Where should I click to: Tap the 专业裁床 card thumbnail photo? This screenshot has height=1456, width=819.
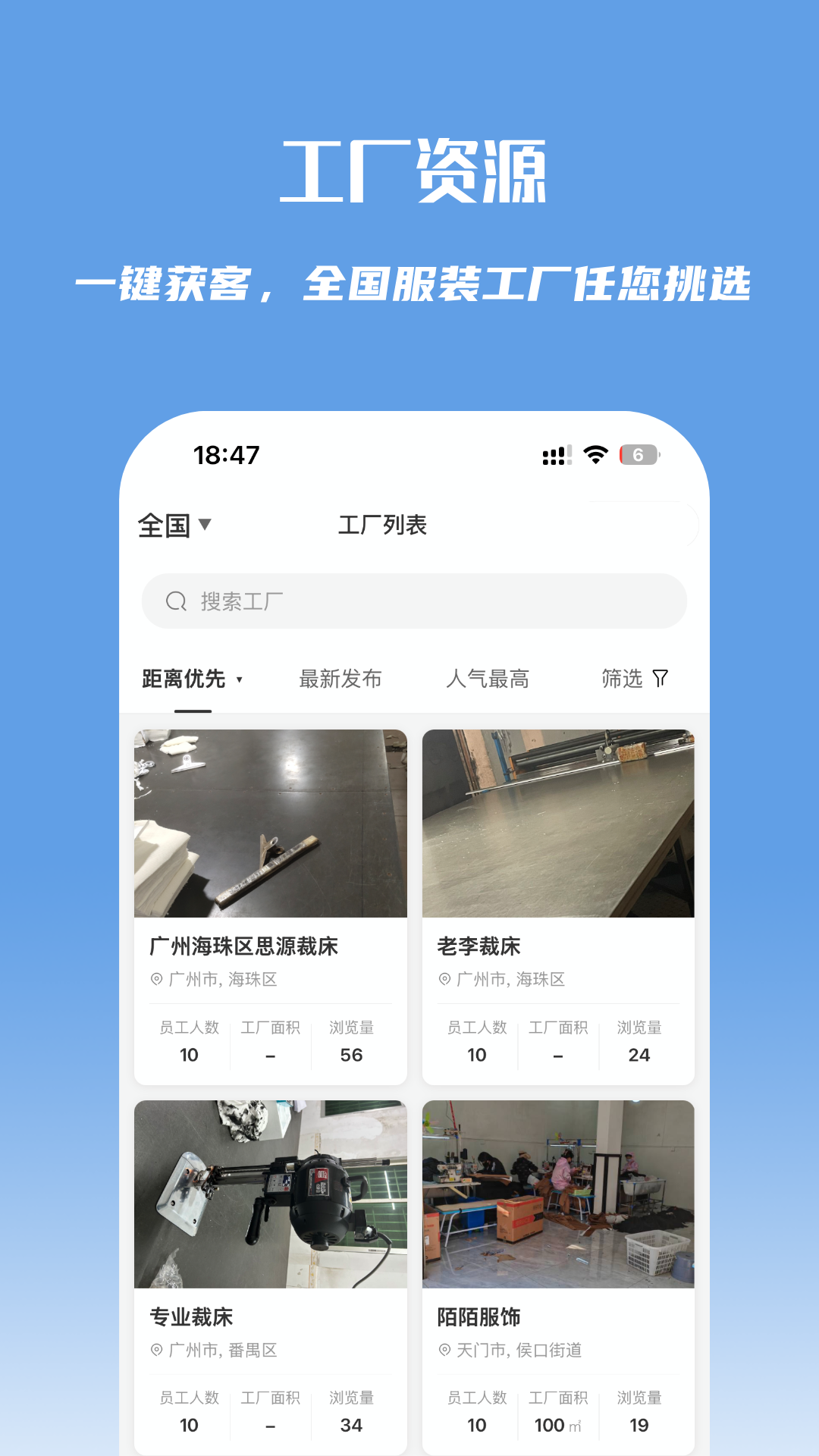click(271, 1195)
